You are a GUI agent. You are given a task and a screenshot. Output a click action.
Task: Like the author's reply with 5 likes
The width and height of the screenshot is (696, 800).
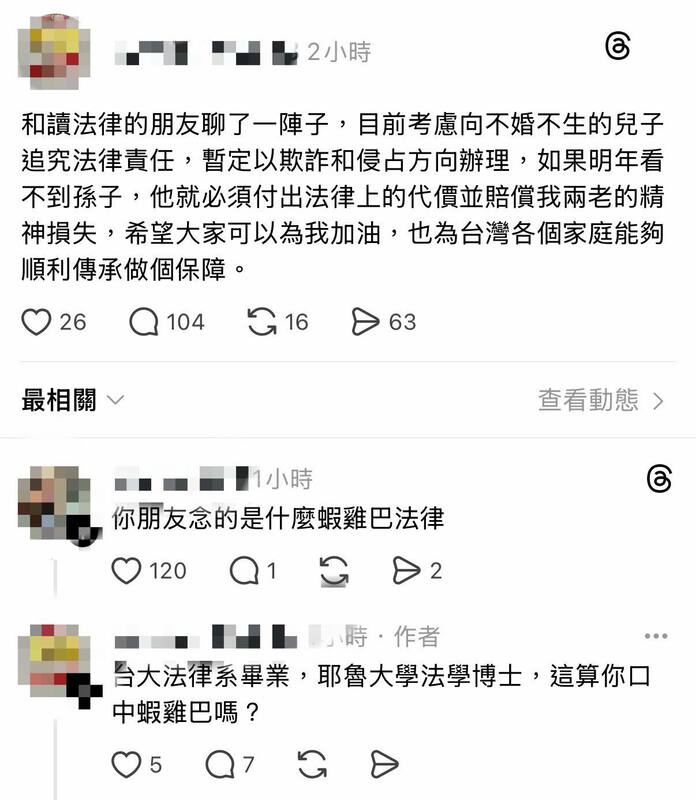pos(126,765)
